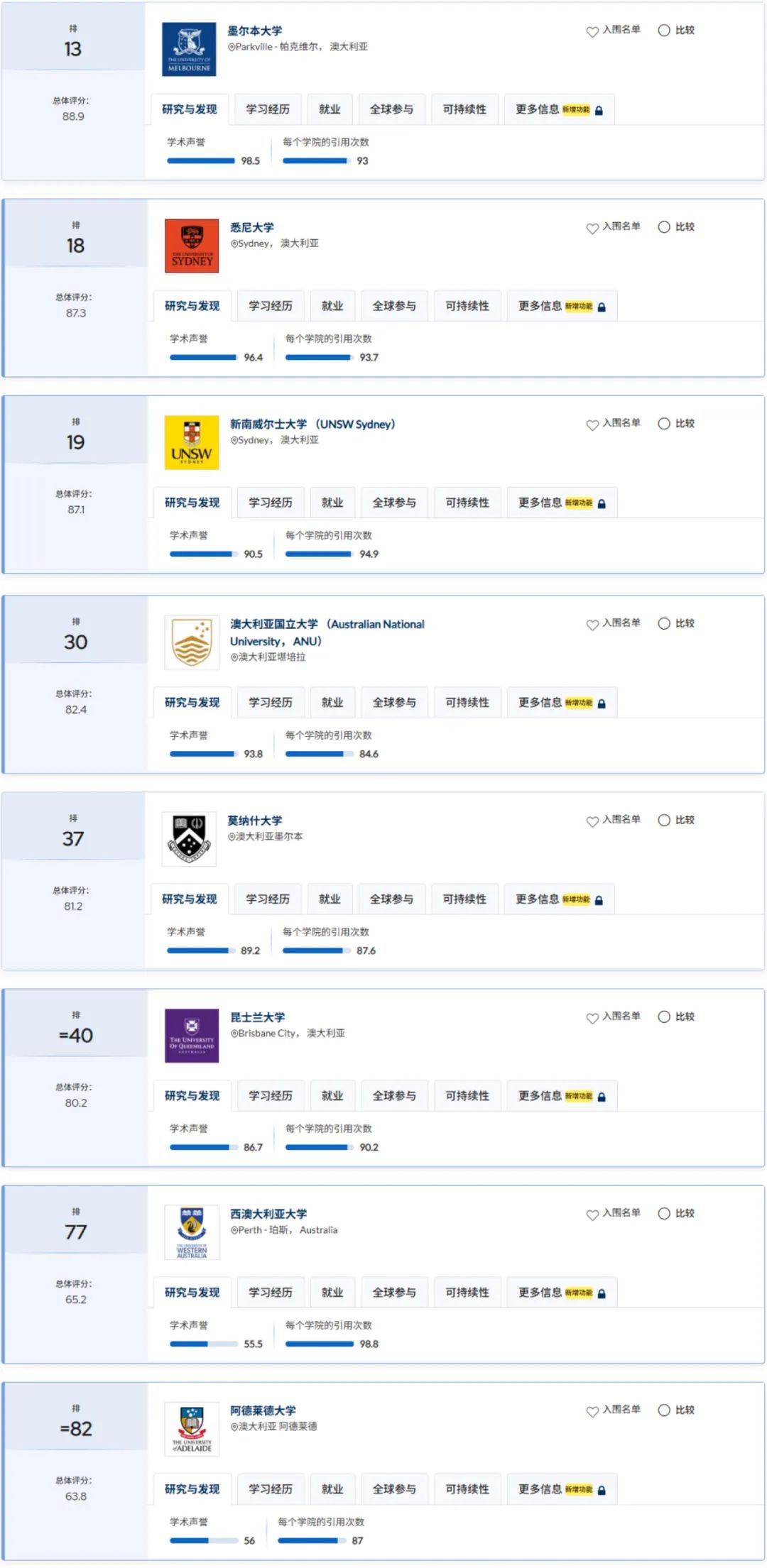Select the compare option for 墨尔本大学
The width and height of the screenshot is (767, 1568).
coord(676,31)
